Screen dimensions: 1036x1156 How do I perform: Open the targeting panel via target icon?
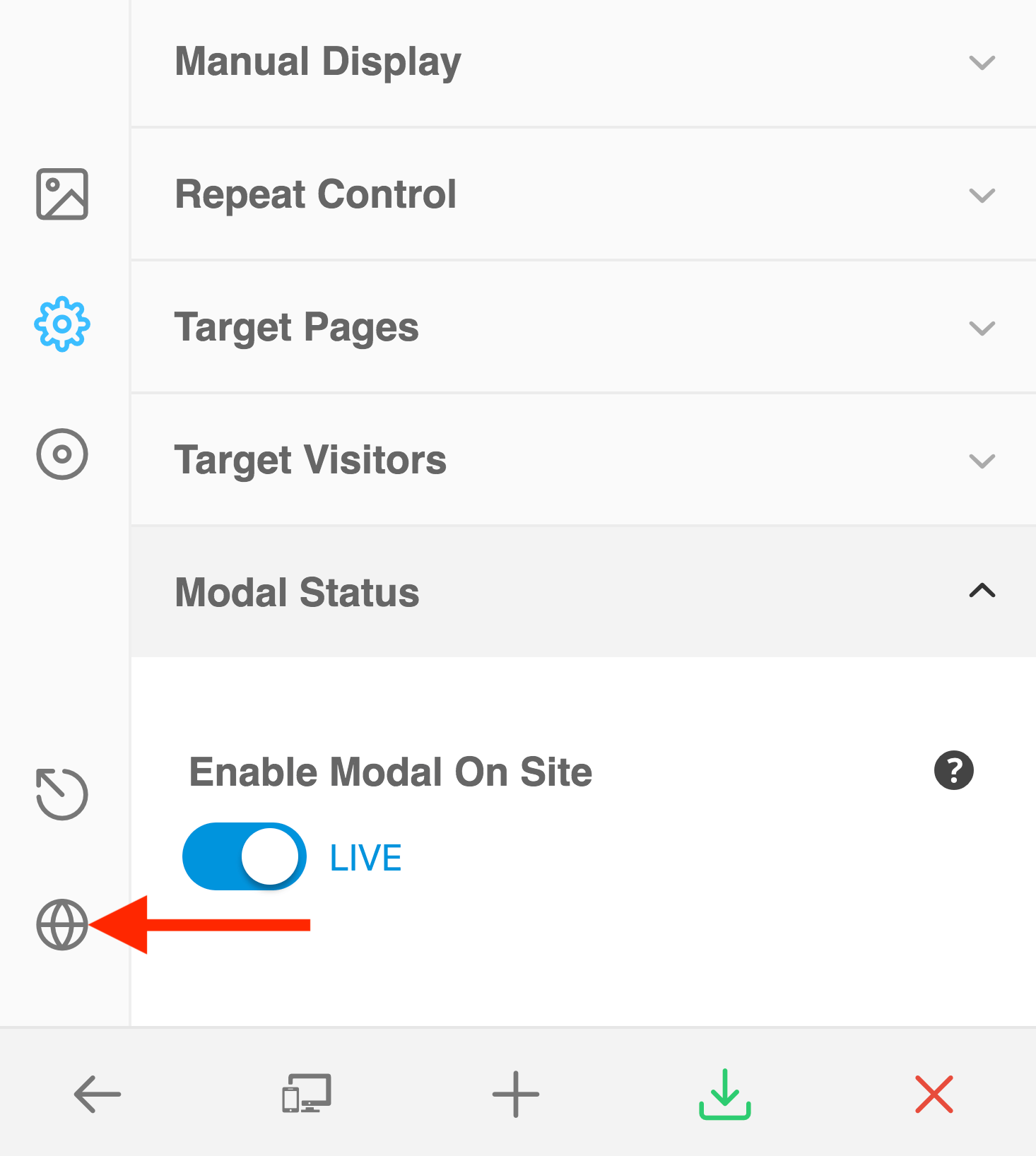click(x=62, y=454)
